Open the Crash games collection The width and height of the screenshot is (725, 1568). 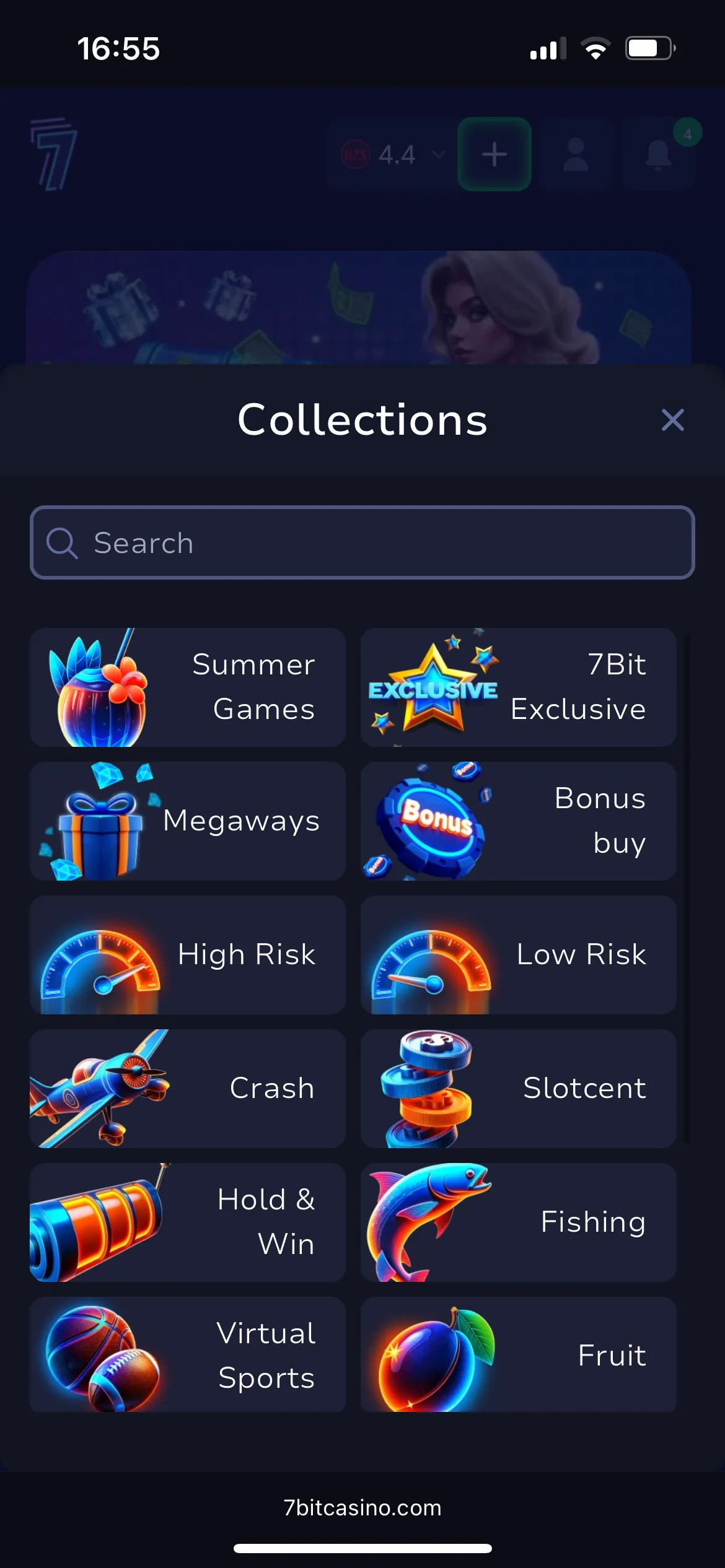(x=188, y=1089)
